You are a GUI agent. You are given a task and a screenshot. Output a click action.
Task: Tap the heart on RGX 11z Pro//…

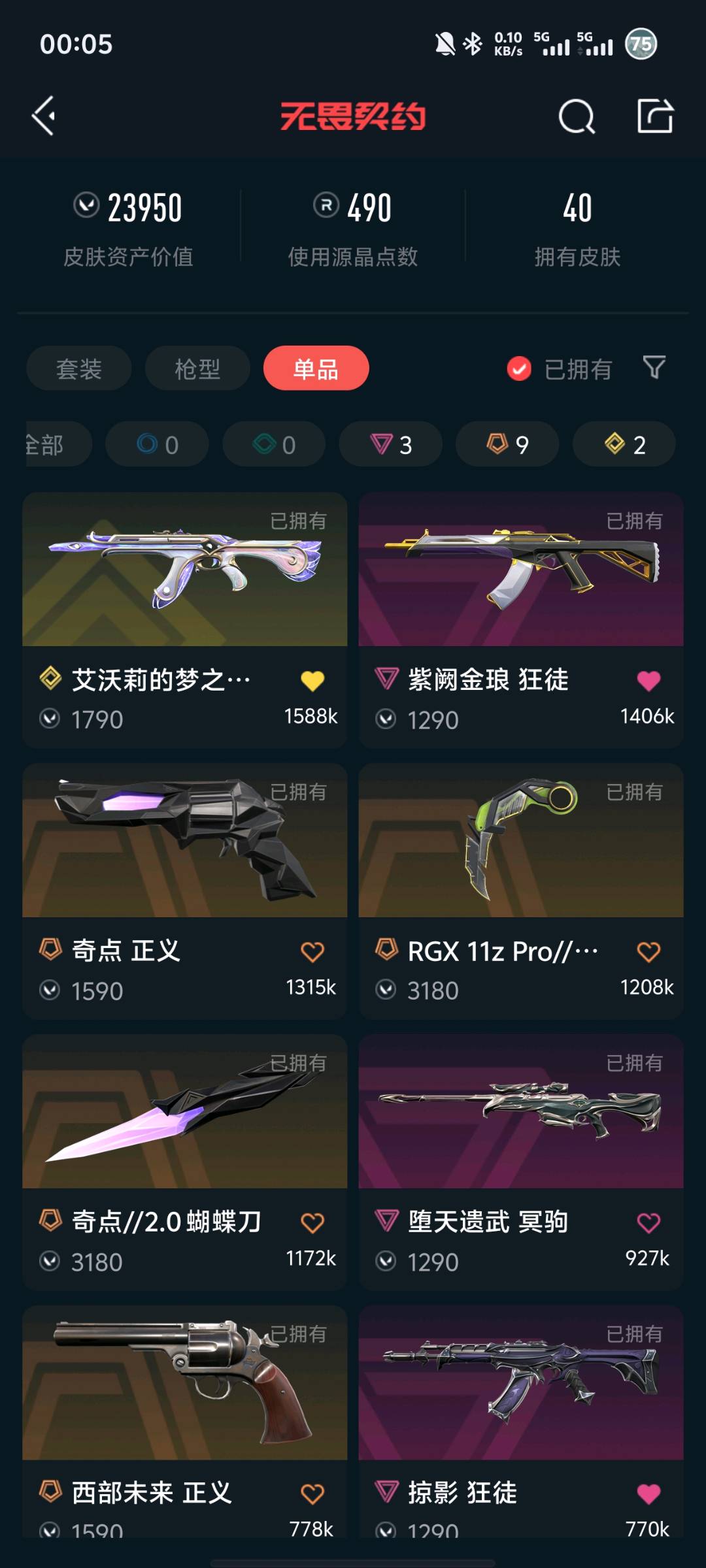click(x=648, y=952)
